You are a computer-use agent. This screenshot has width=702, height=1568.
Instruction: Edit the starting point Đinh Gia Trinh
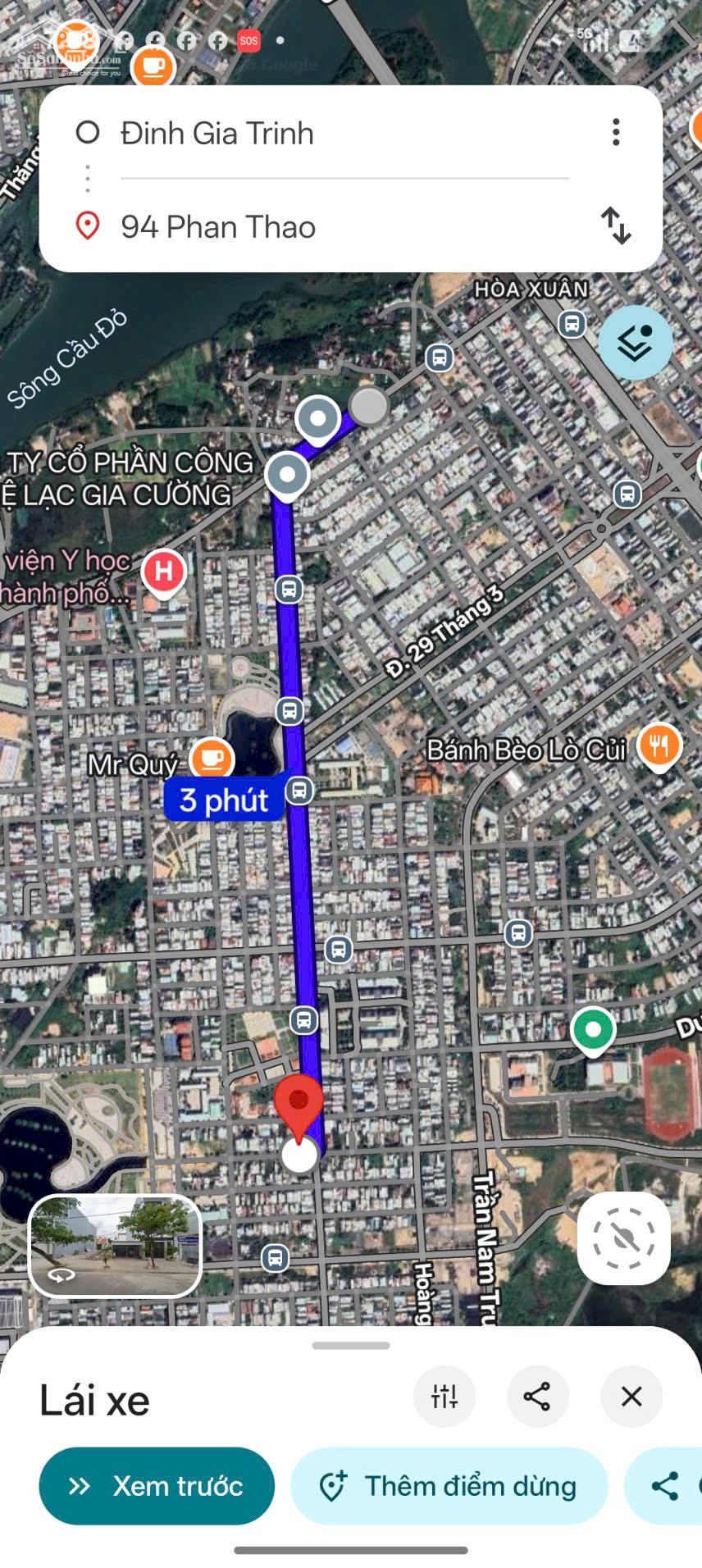[217, 133]
